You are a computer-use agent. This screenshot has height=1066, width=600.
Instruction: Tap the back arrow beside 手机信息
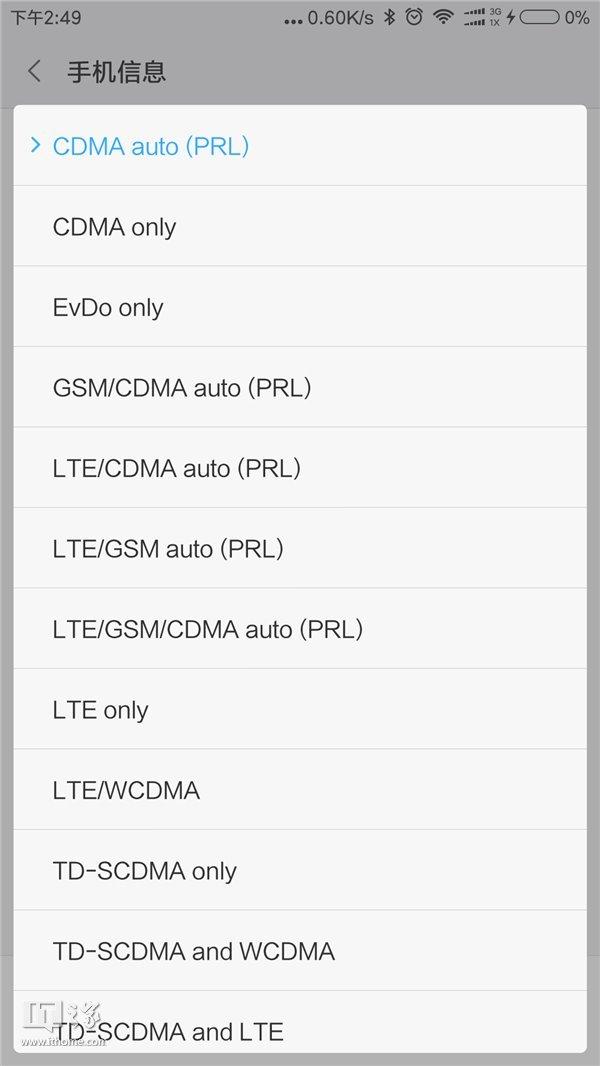click(35, 72)
